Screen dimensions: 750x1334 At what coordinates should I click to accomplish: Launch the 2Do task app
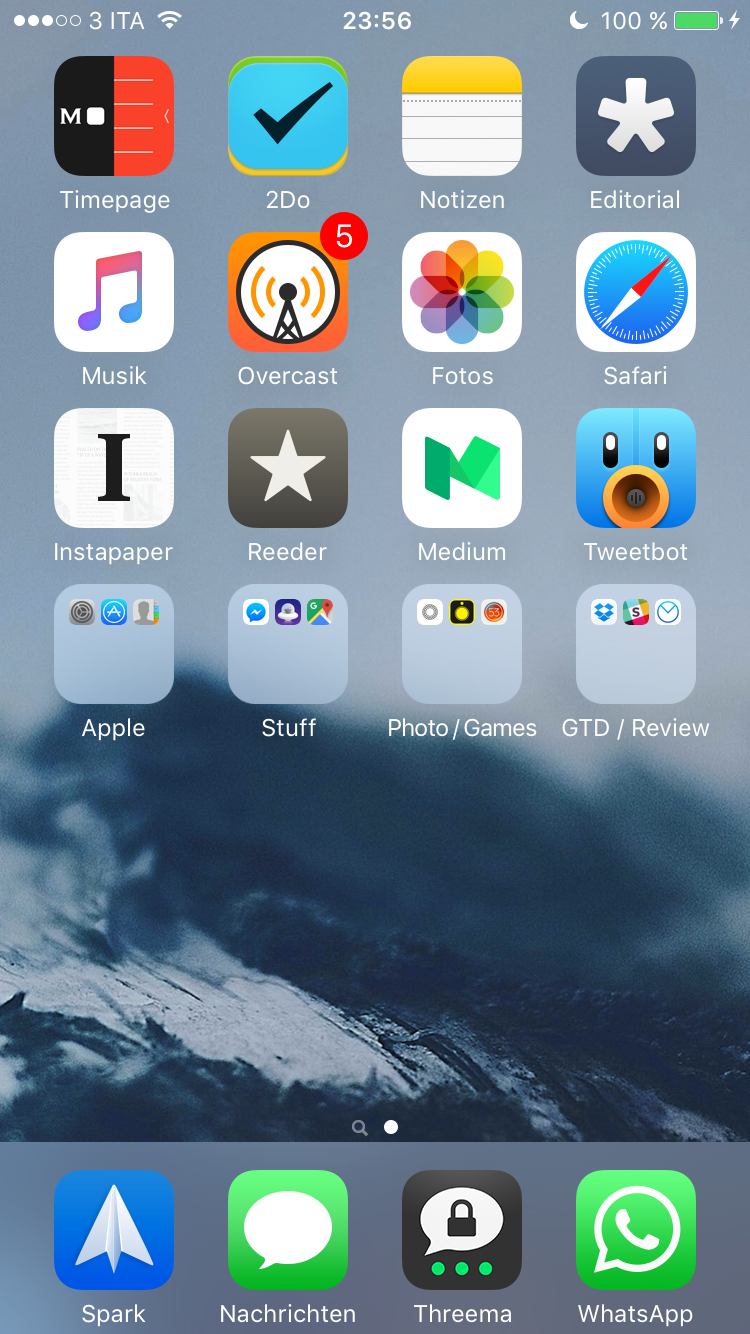coord(288,116)
